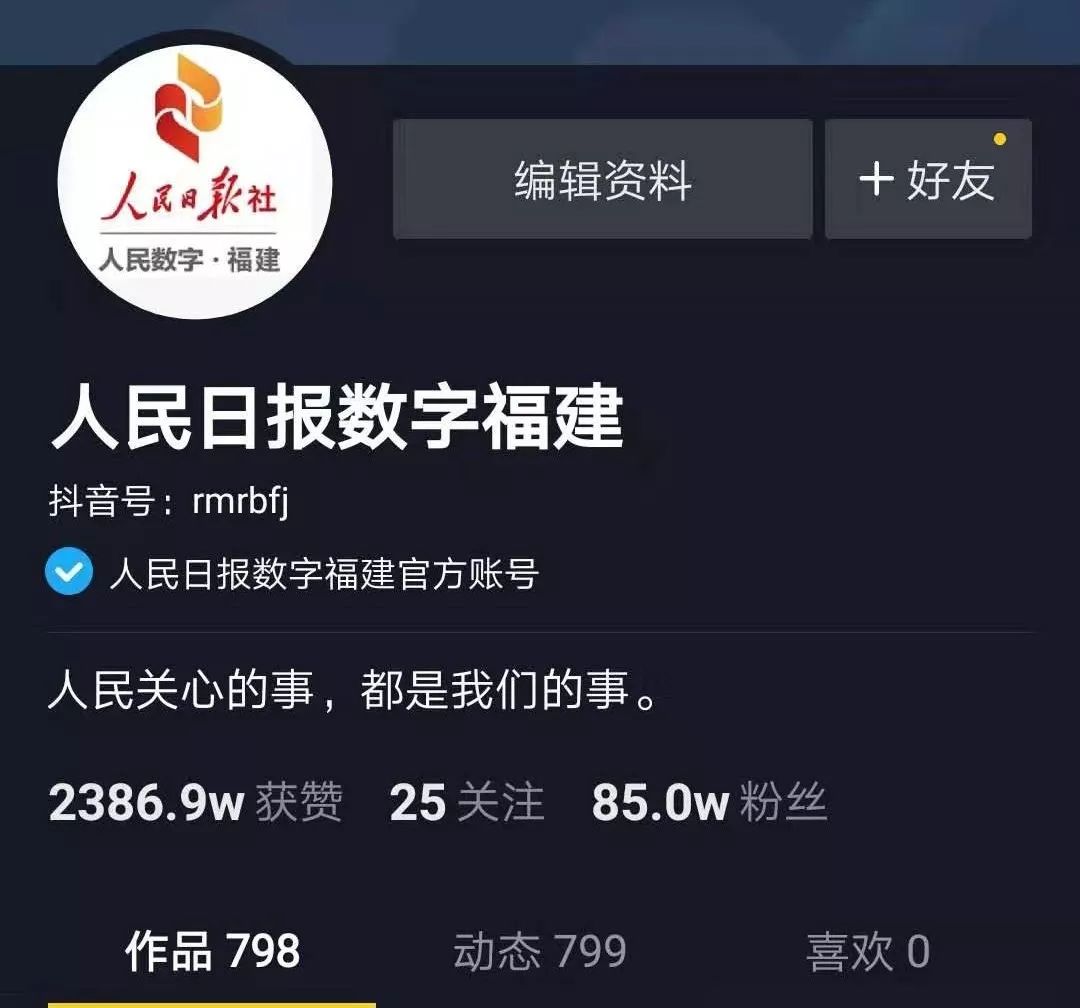View the 2386.9w 获赞 likes count

pos(195,803)
